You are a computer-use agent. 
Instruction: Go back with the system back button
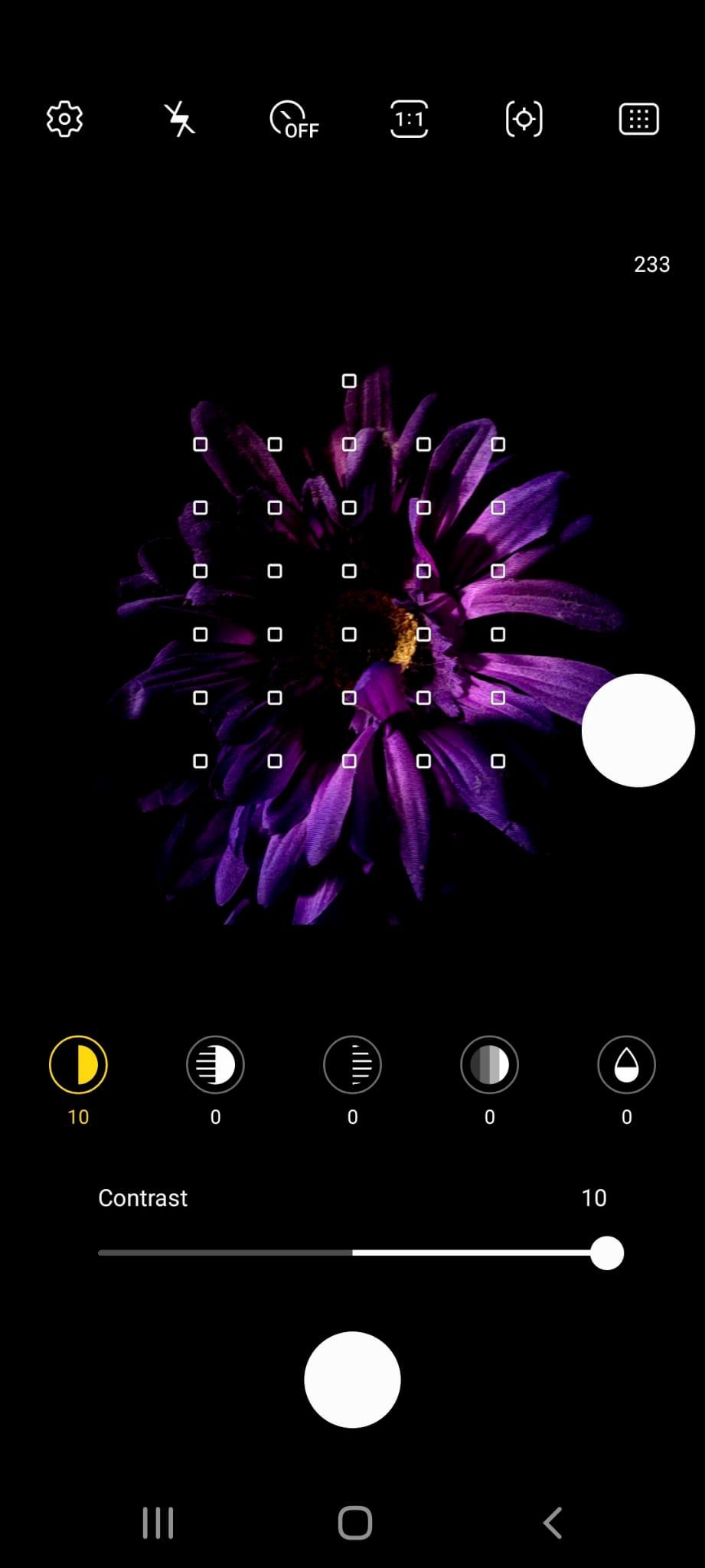point(552,1523)
